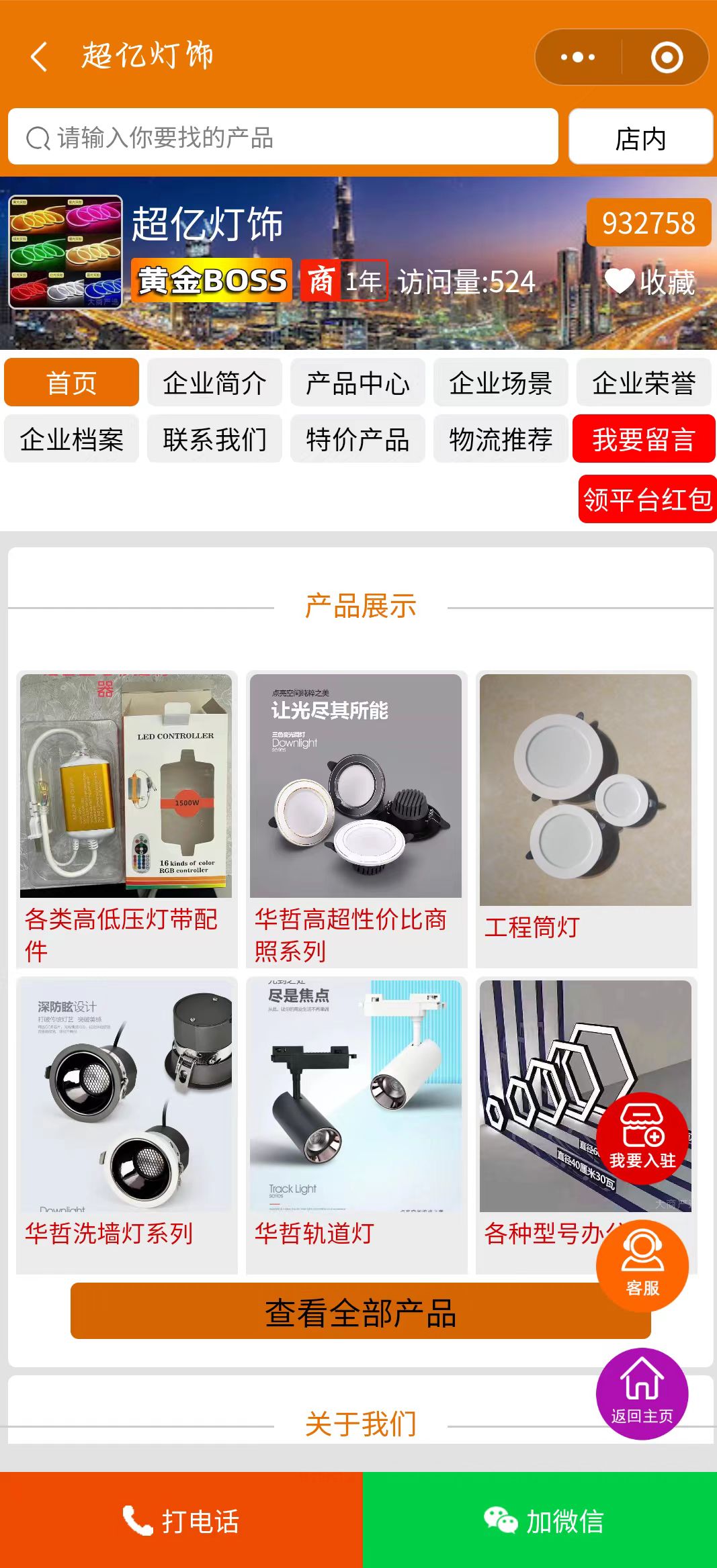Go back using the top-left arrow

(39, 56)
